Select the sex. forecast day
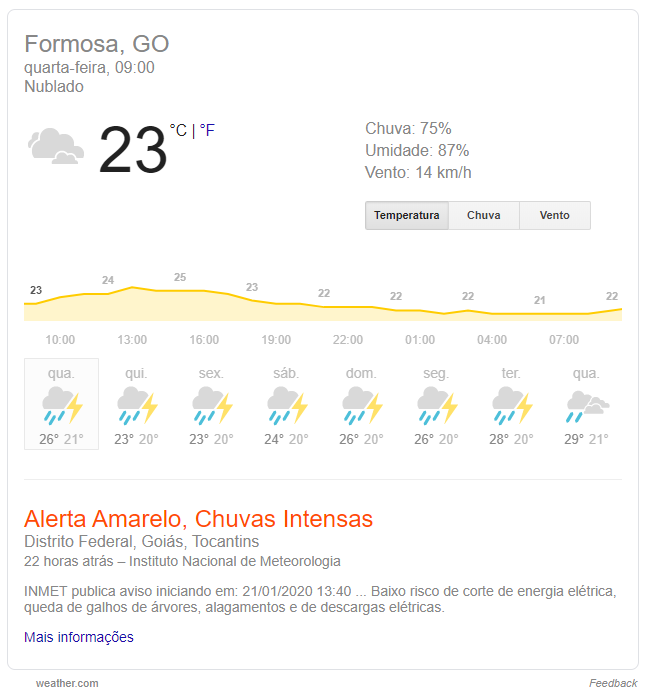The image size is (655, 697). tap(211, 404)
